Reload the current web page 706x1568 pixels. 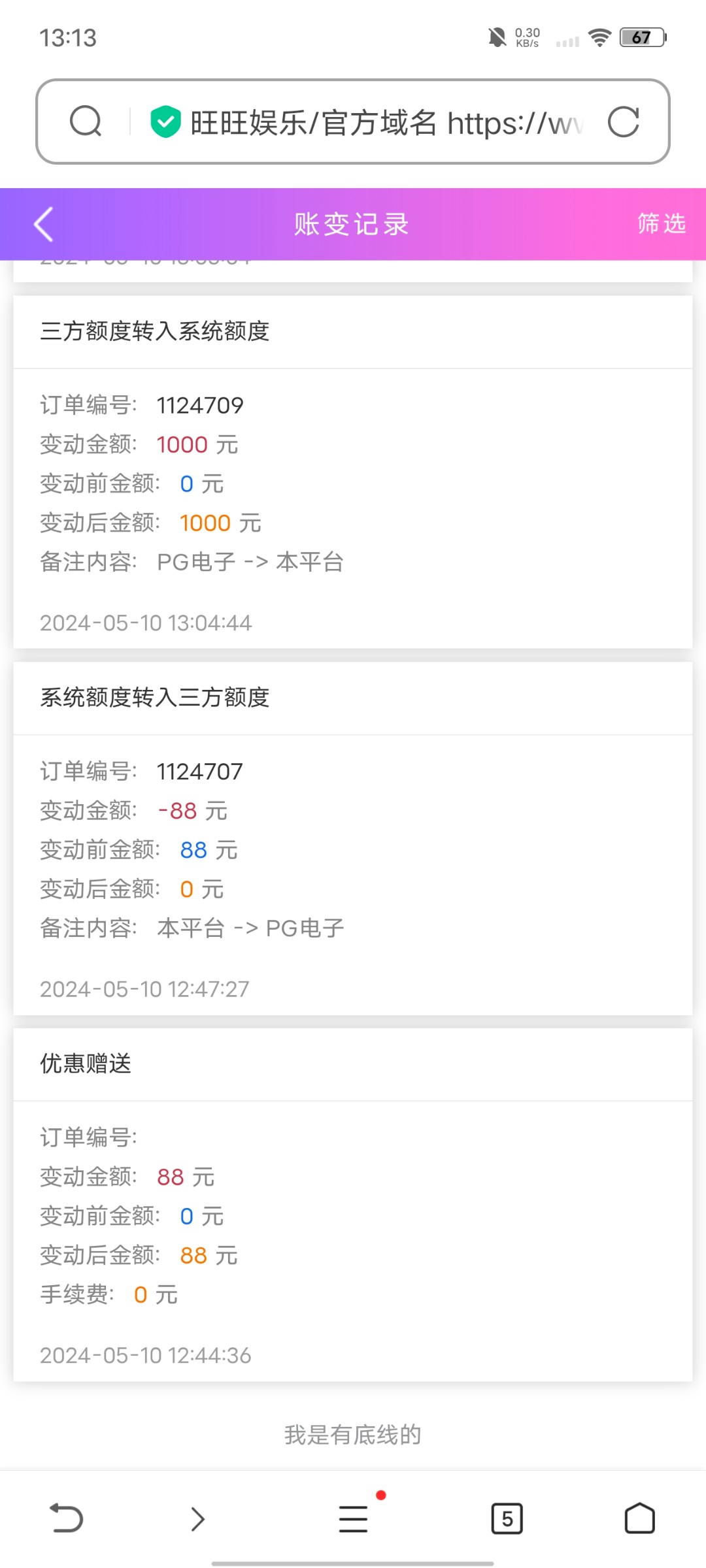[623, 122]
